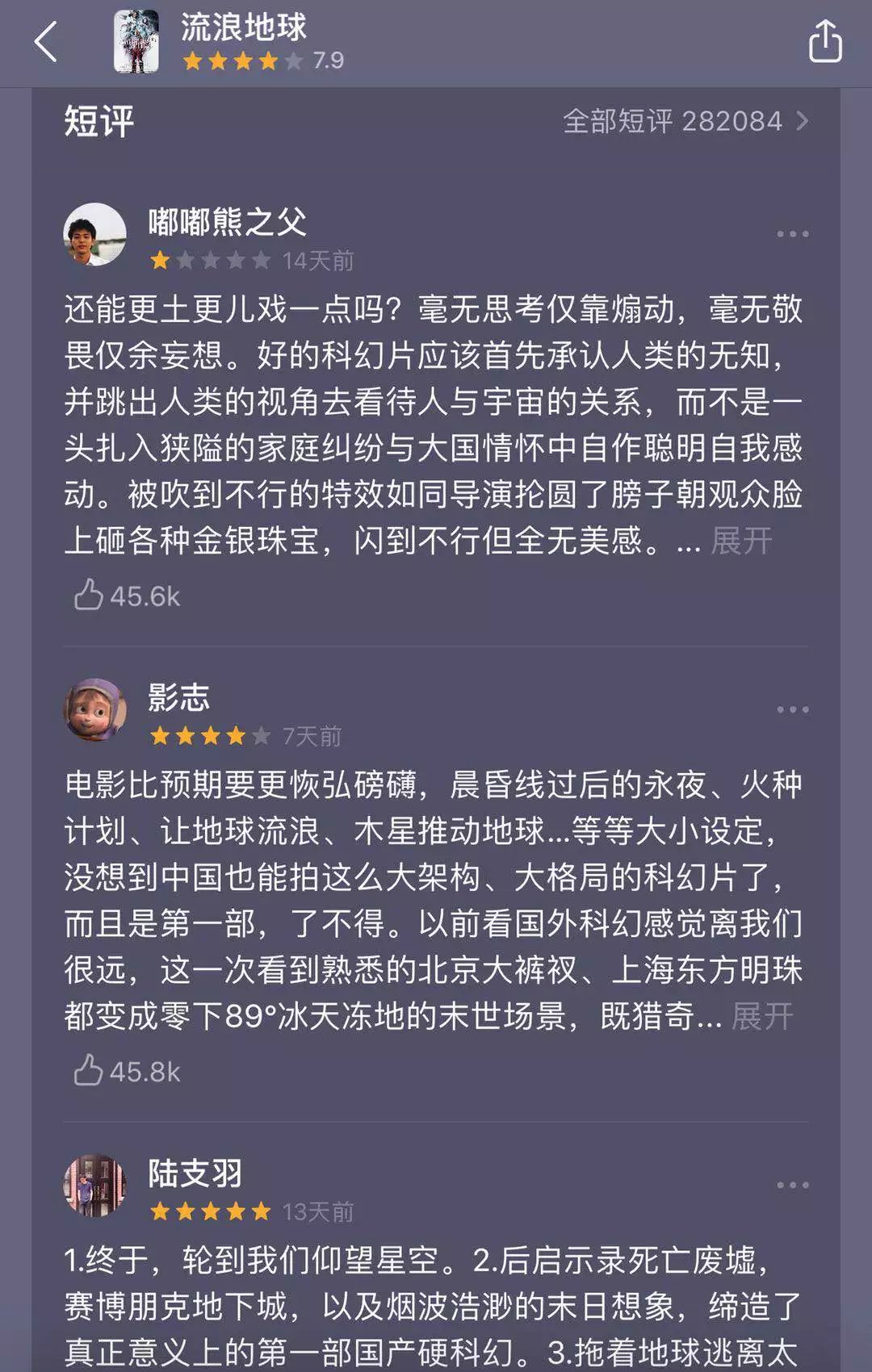The width and height of the screenshot is (872, 1372).
Task: Expand 影志's review with 展开
Action: pyautogui.click(x=762, y=1016)
